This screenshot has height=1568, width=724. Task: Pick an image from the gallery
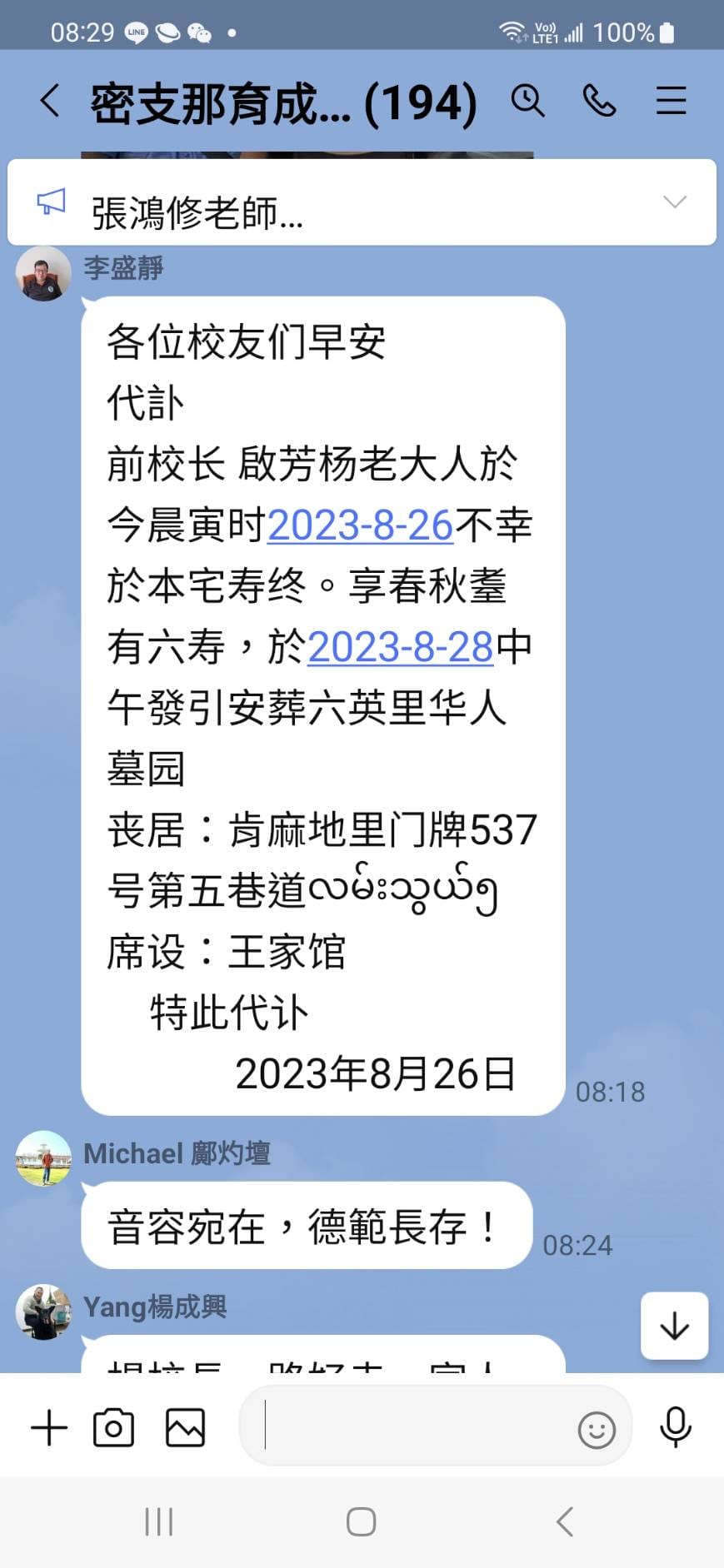pos(185,1428)
